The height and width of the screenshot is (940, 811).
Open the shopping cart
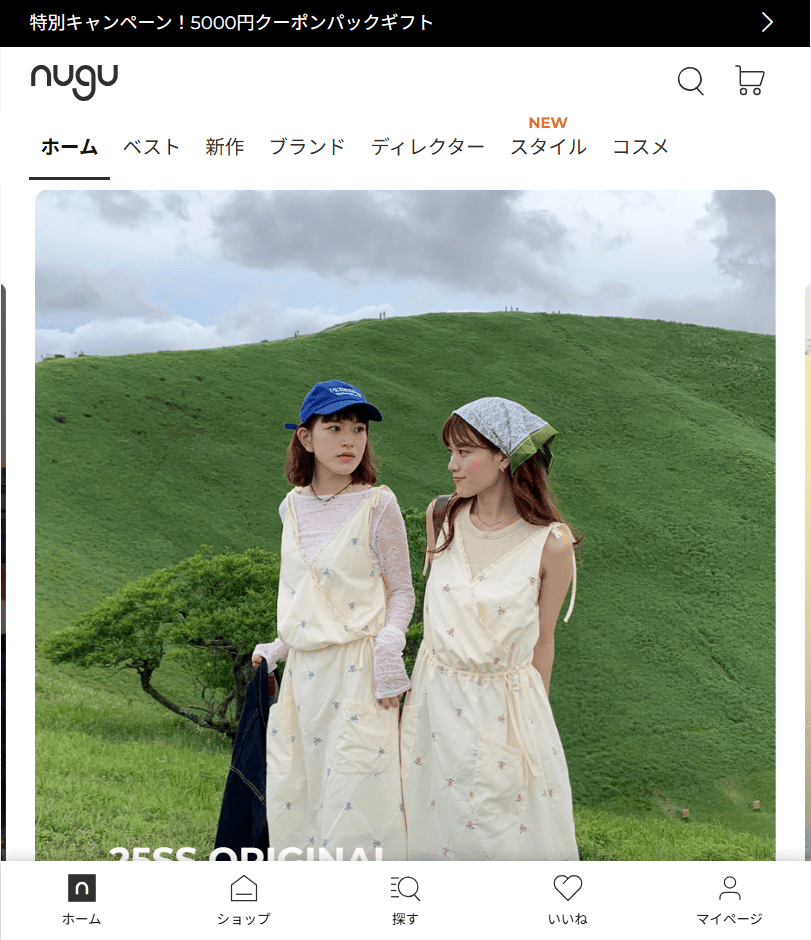(749, 81)
